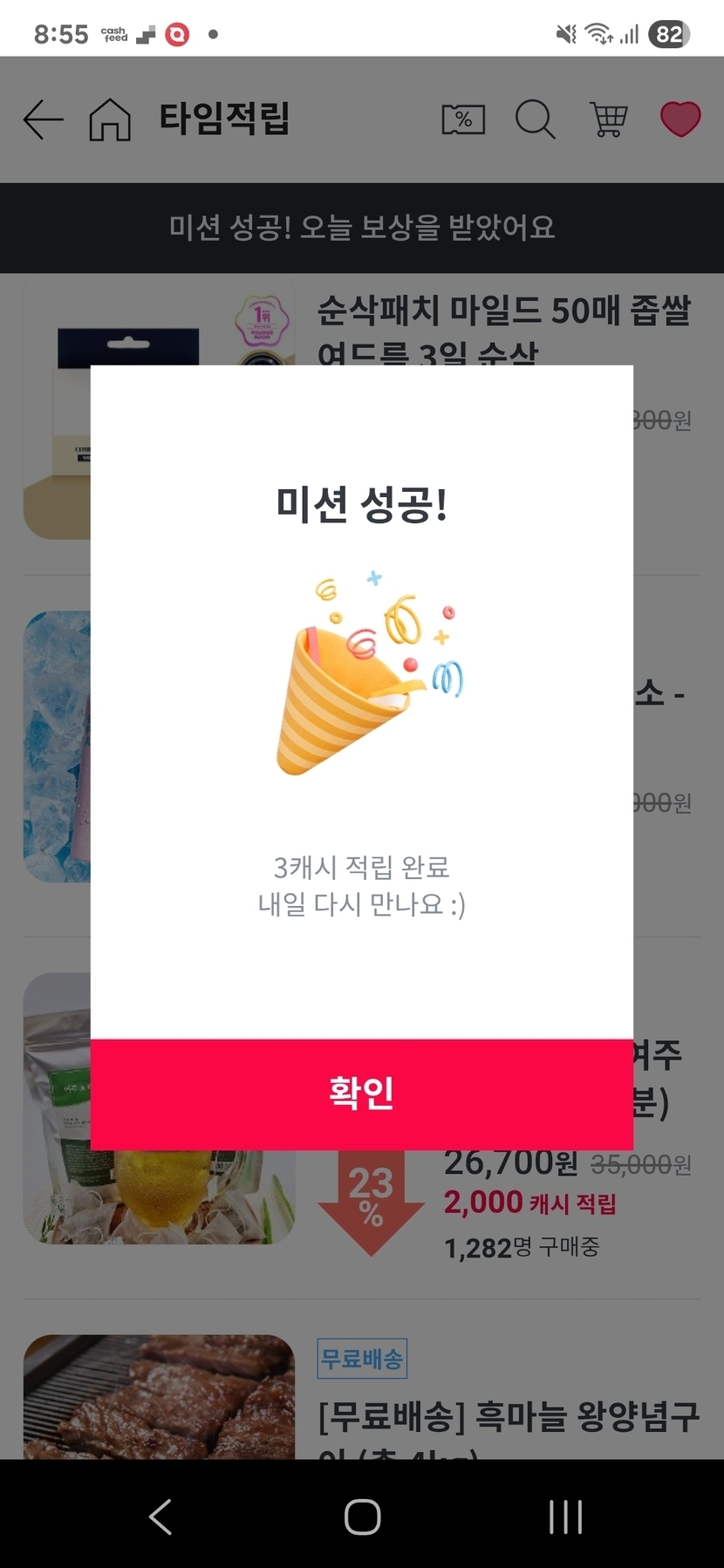
Task: Open the 순삭패치 마일드 50매 product
Action: pos(503,310)
